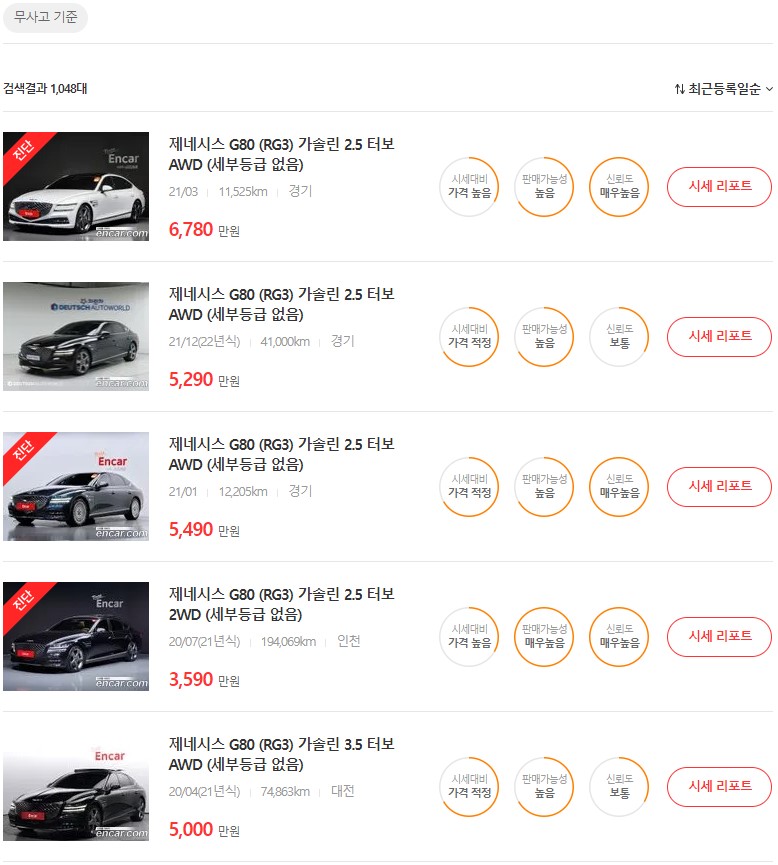Open the 제네시스 G80 가솔린 2.5 터보 AWD 6,780만원 listing title
Screen dimensions: 778x865
(x=280, y=155)
